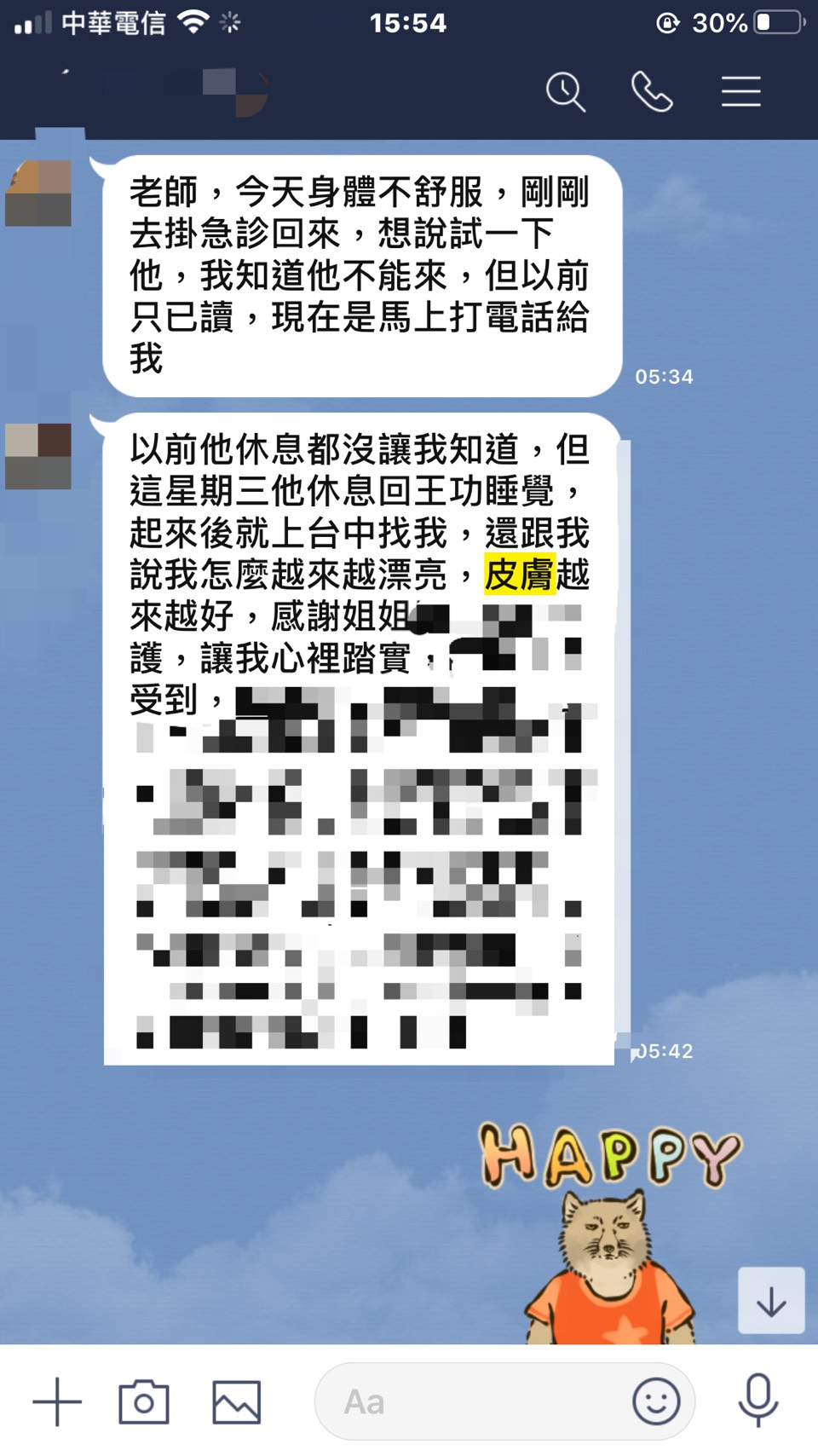Jump to latest messages with down arrow

coord(771,1301)
